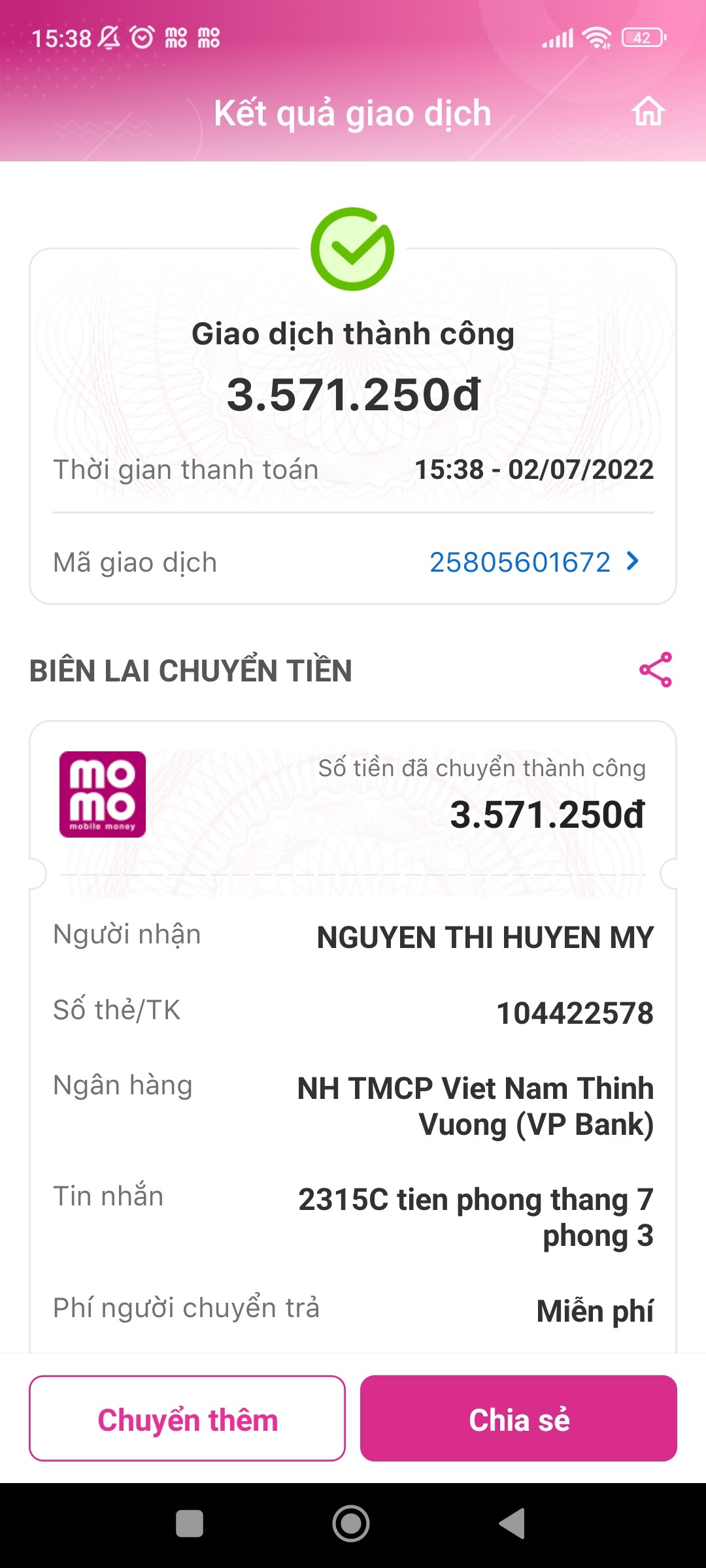Share the transfer receipt via share icon
This screenshot has height=1568, width=706.
click(656, 670)
